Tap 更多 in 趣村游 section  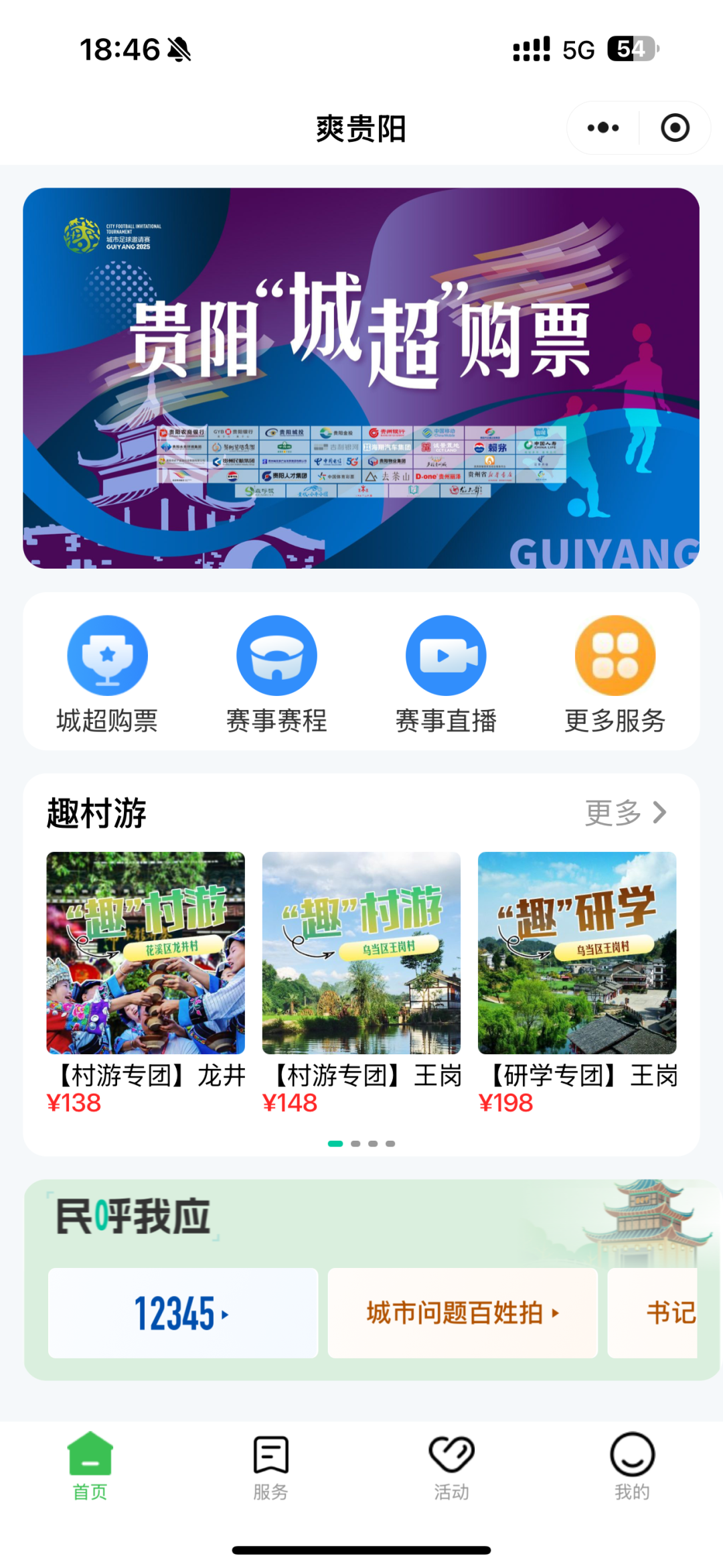pos(625,813)
